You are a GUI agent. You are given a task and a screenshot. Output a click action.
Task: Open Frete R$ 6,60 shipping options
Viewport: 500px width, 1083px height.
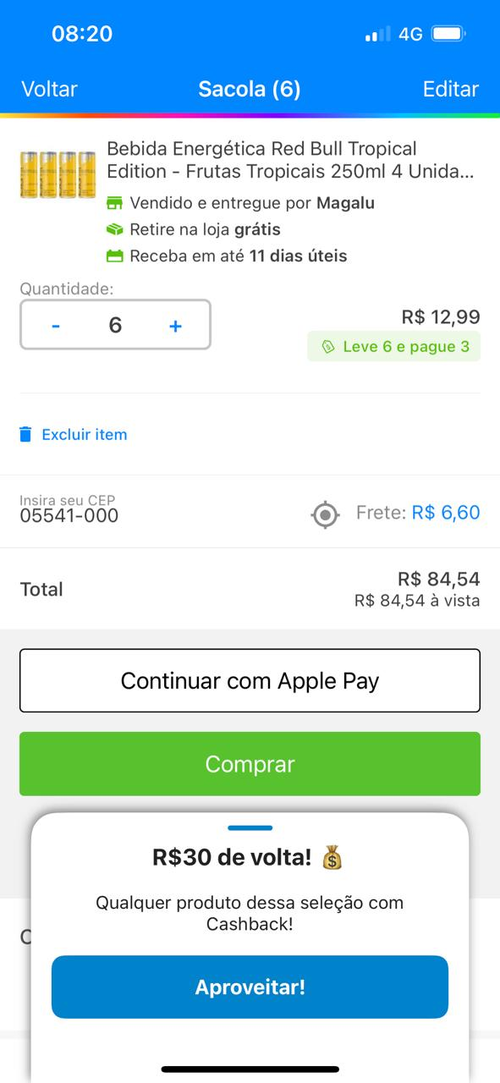(x=418, y=512)
